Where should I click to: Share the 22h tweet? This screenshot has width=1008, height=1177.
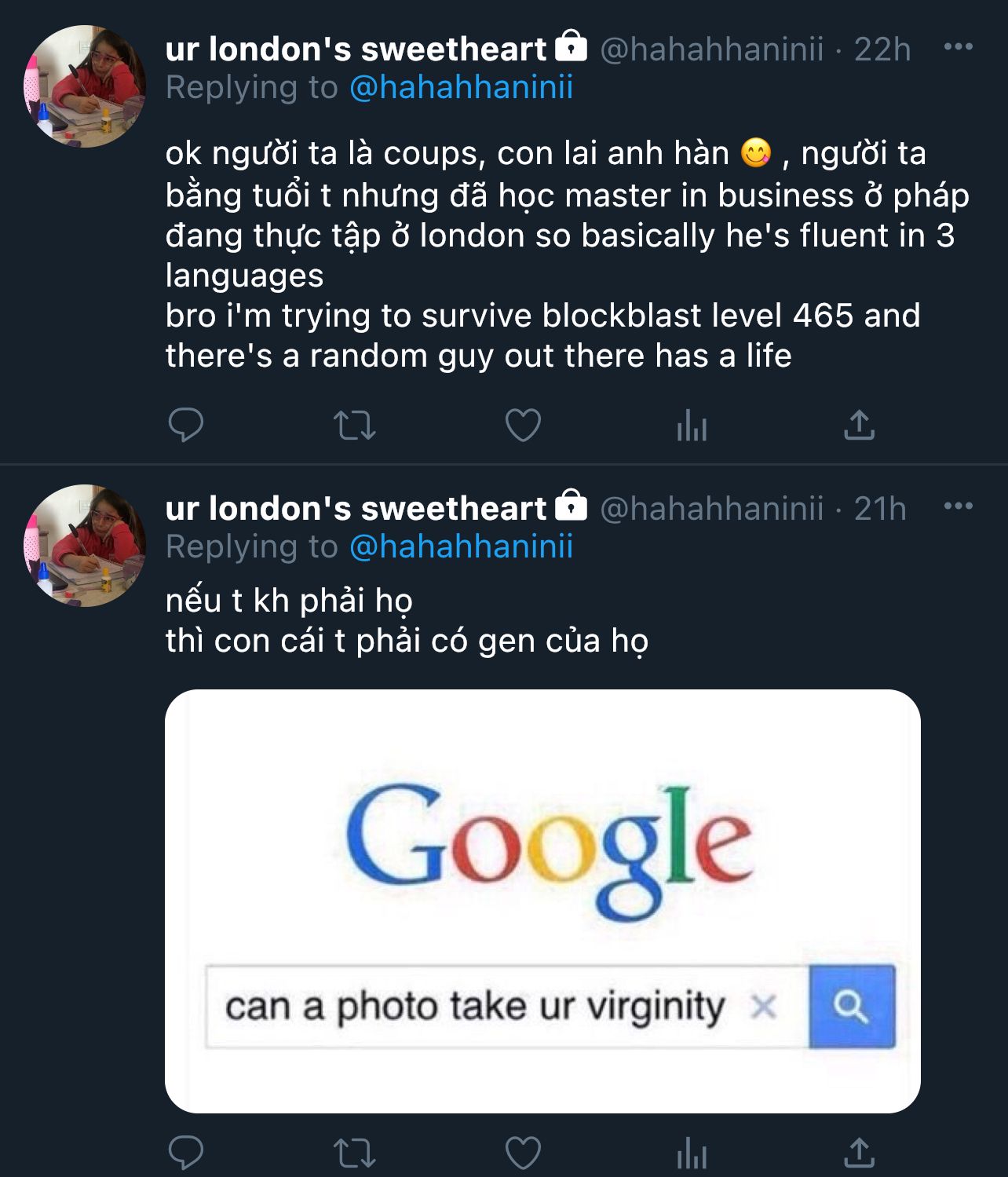coord(860,425)
